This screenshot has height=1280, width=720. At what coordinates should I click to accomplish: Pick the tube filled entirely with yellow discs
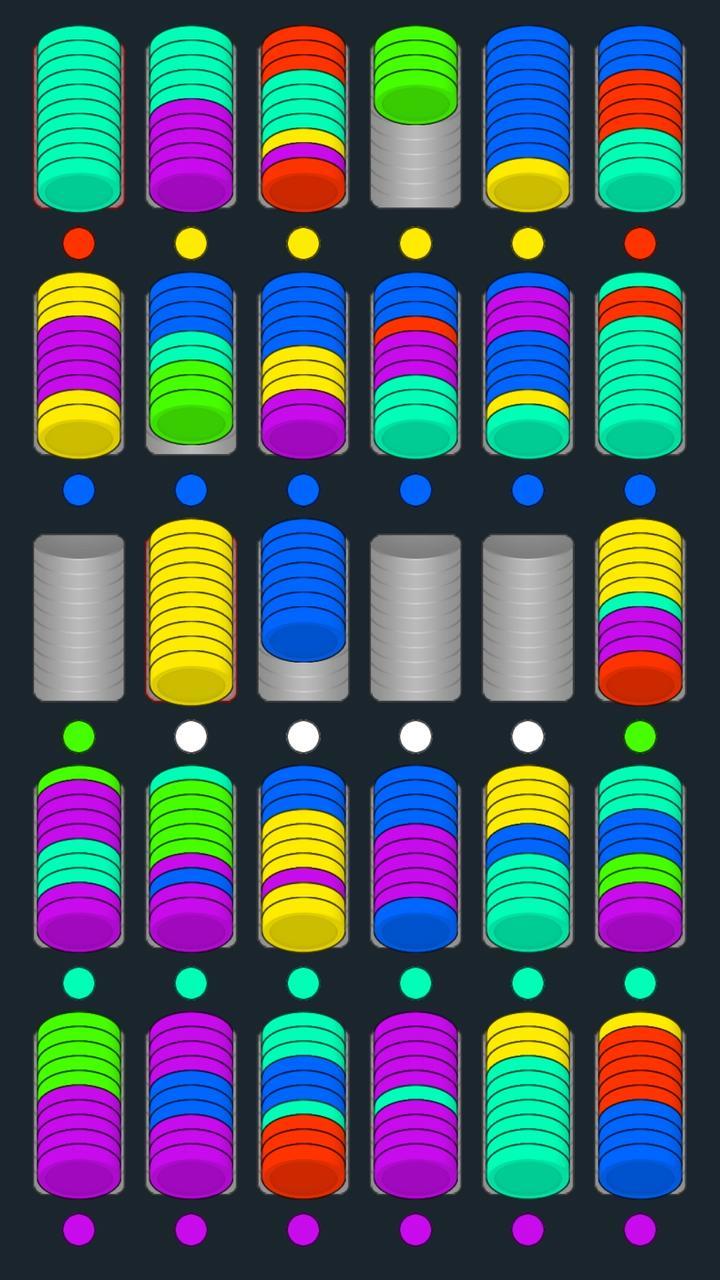click(x=191, y=612)
